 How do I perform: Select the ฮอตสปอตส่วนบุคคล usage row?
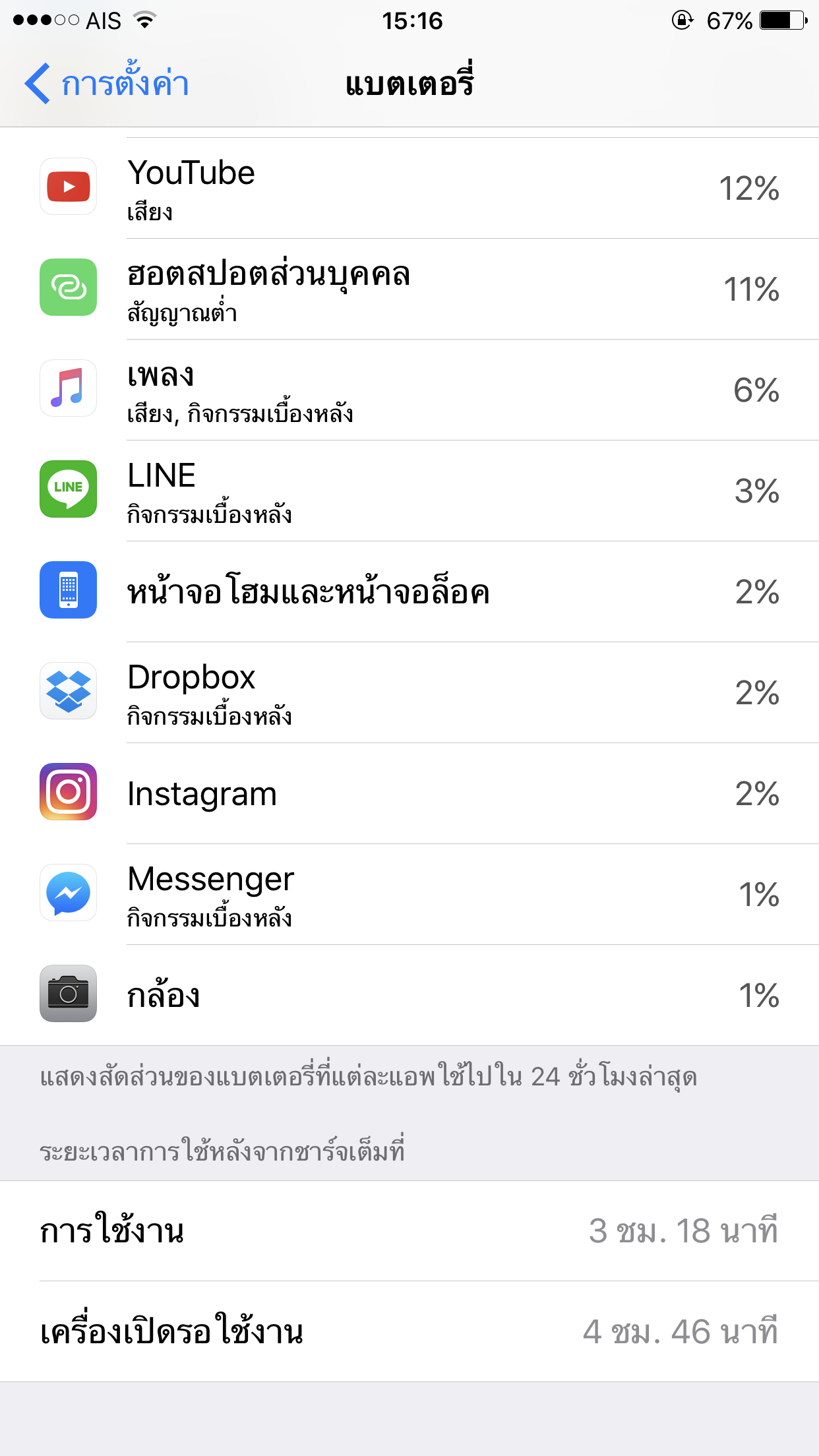[409, 289]
